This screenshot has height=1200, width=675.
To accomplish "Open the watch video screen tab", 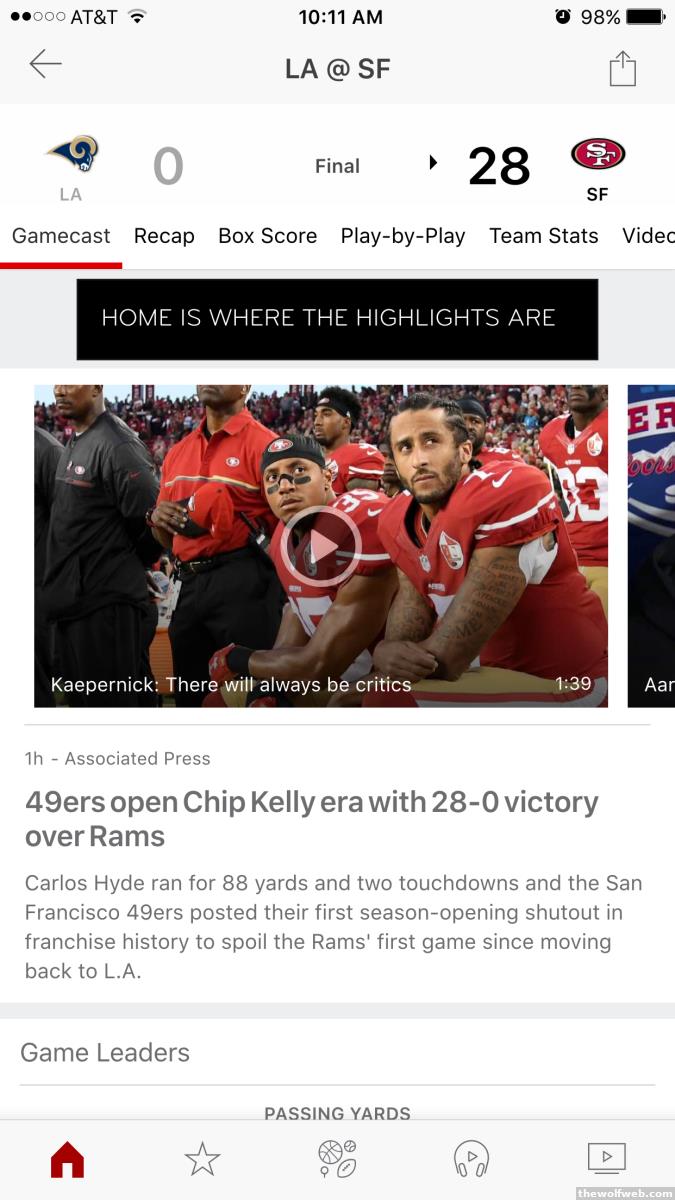I will click(x=606, y=1159).
